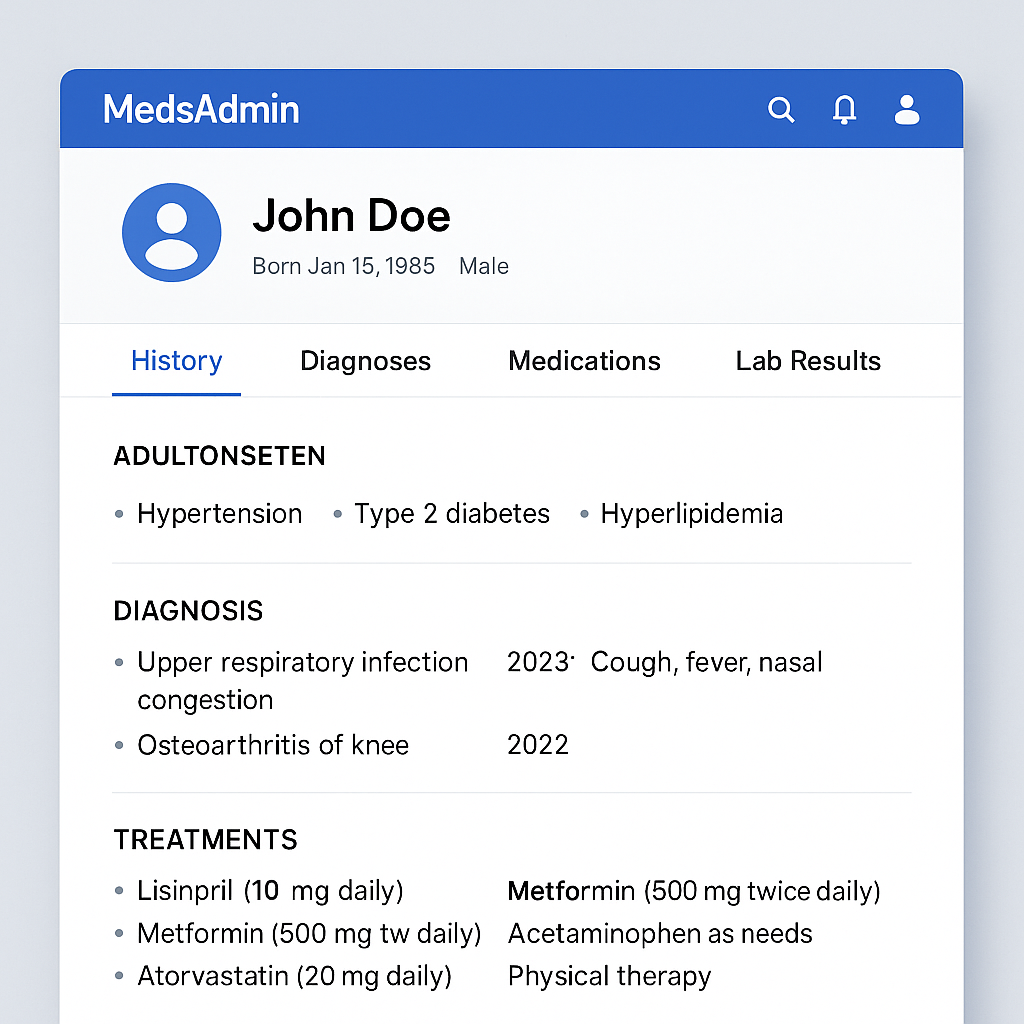Open search in the MedsAdmin header
Screen dimensions: 1024x1024
pos(781,109)
